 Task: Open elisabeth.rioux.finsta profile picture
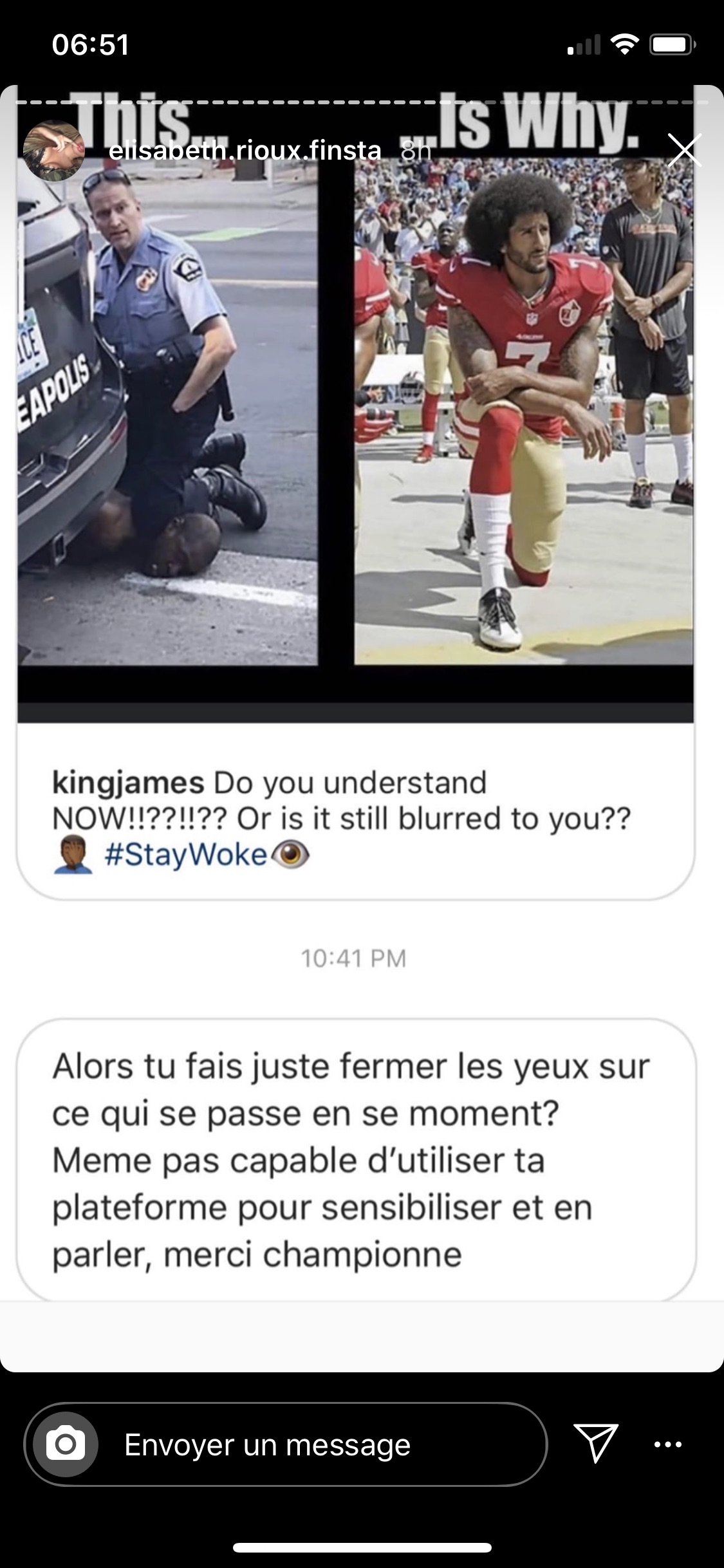[x=54, y=151]
